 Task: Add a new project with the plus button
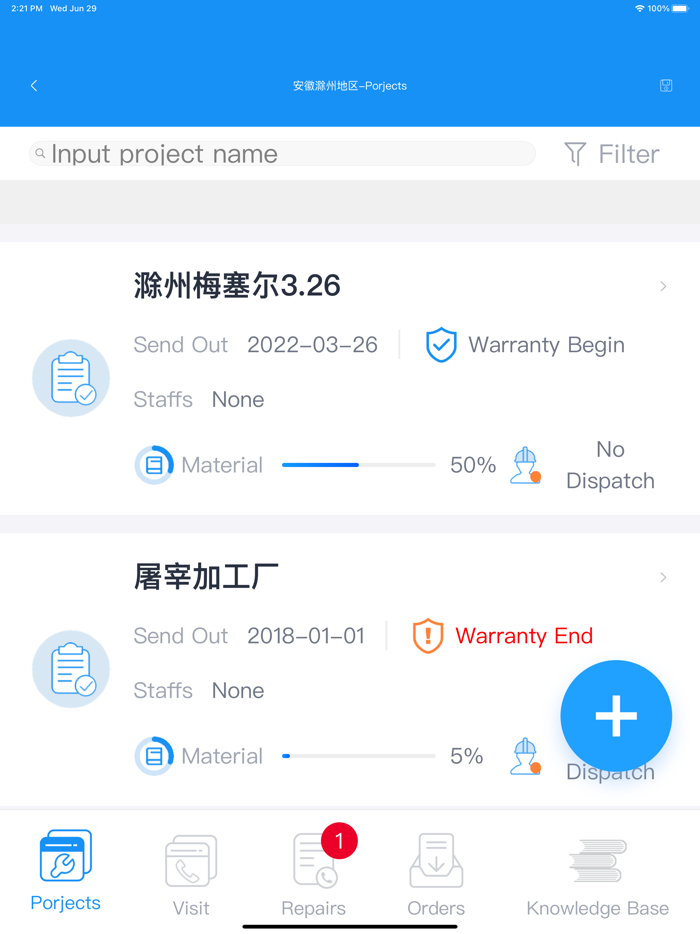tap(616, 716)
